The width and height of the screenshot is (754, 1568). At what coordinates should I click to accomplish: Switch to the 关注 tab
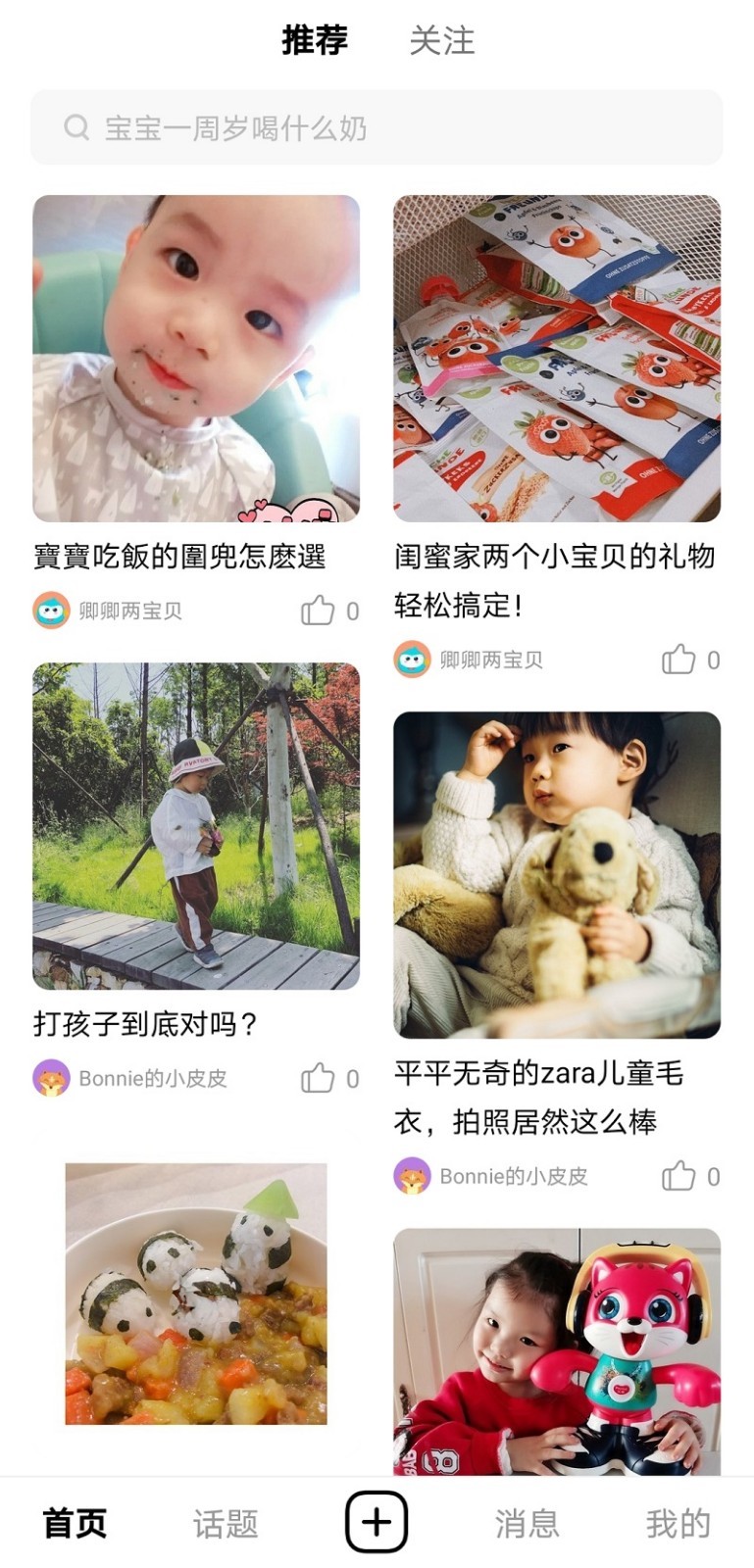point(441,41)
